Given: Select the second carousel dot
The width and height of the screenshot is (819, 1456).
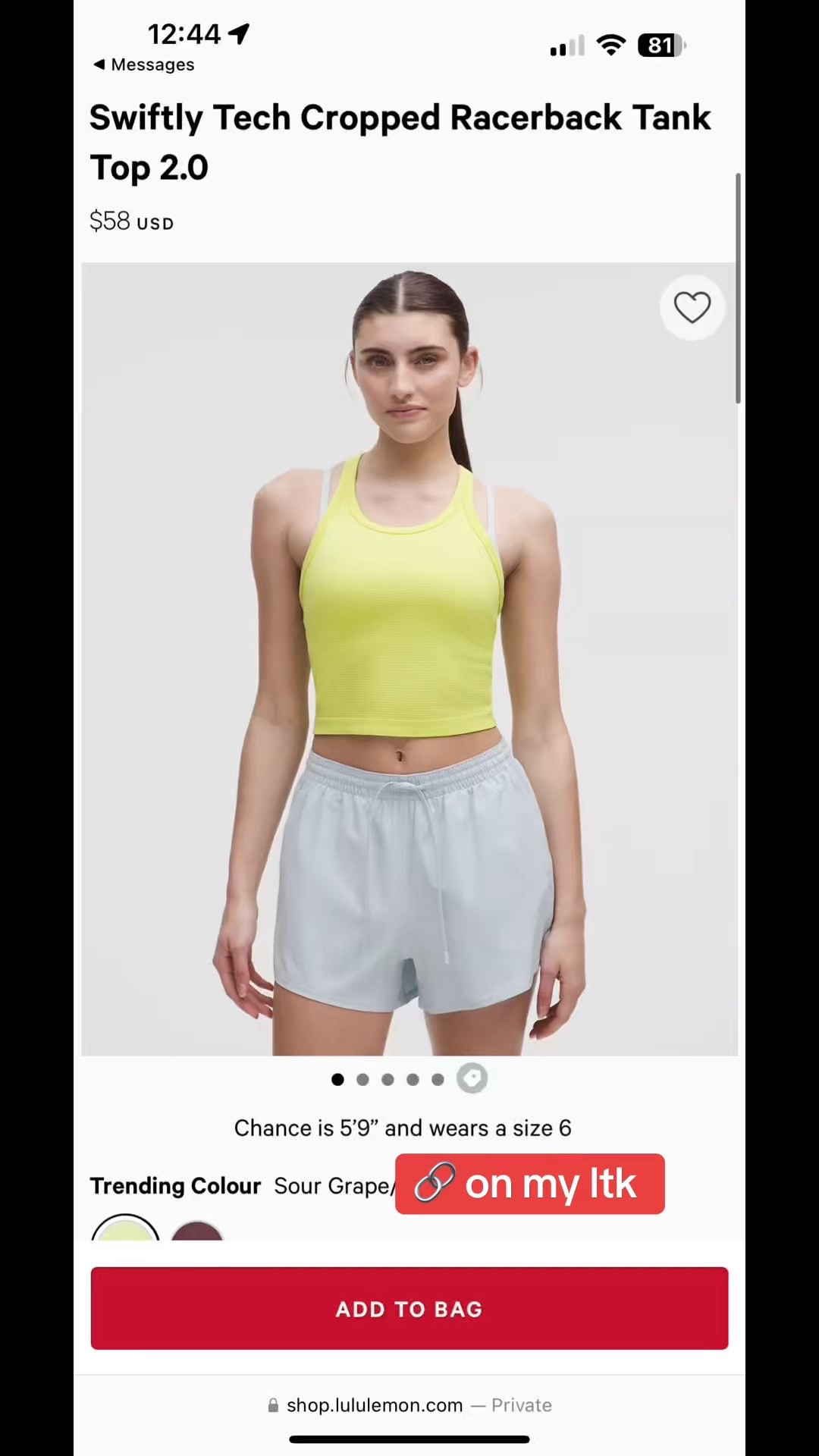Looking at the screenshot, I should 362,1079.
